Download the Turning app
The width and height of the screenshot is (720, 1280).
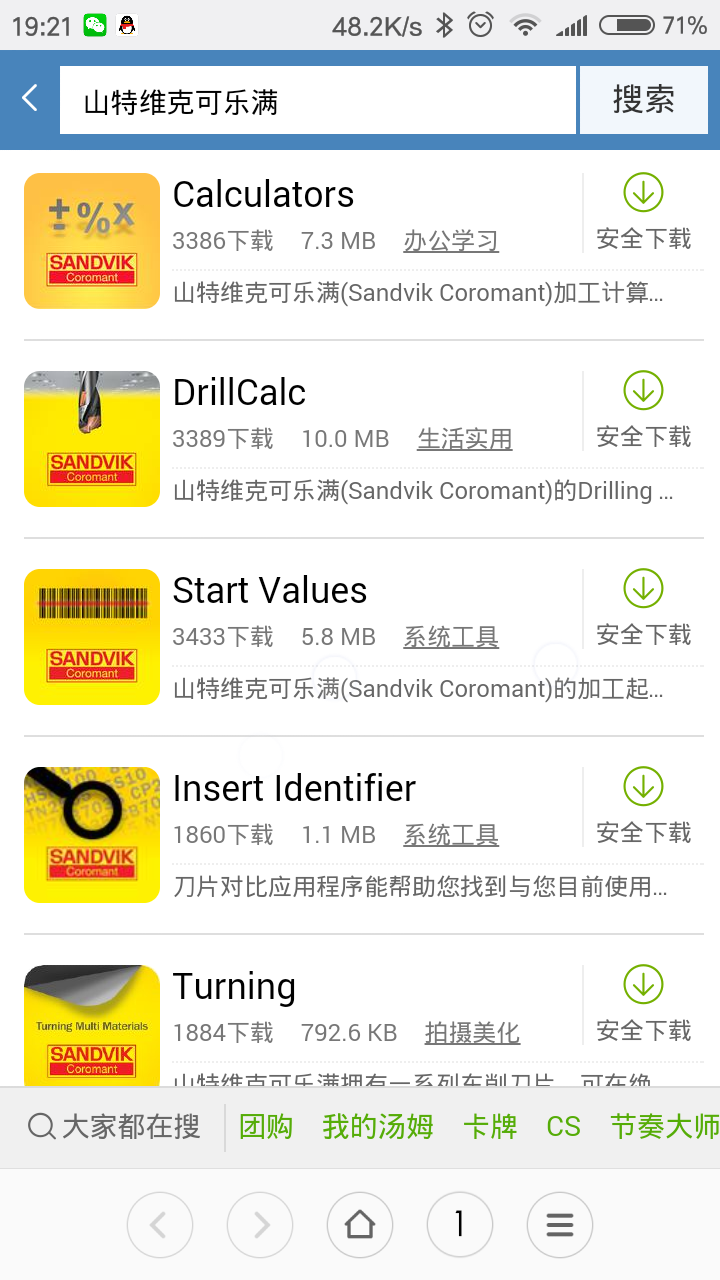click(643, 1004)
